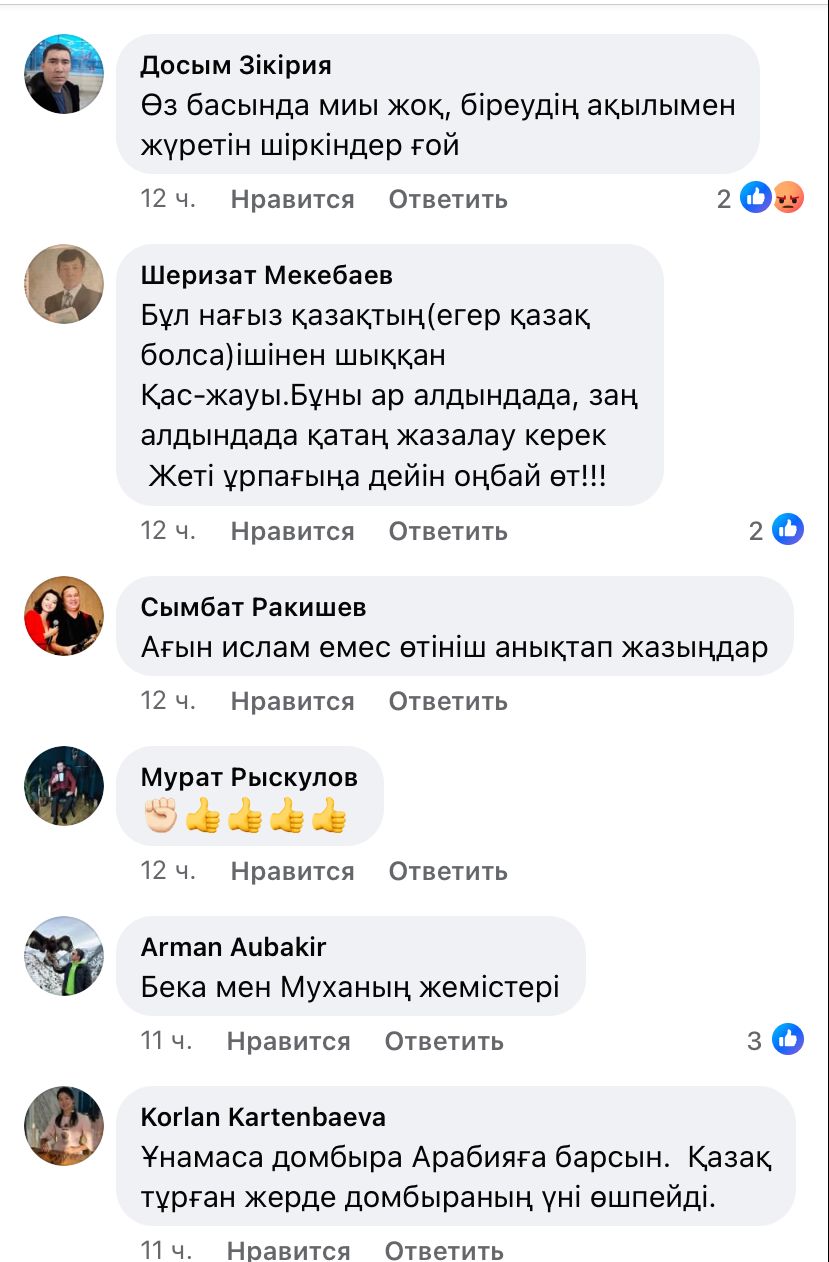Reply to Шеризат Мекебаев's comment
Image resolution: width=829 pixels, height=1262 pixels.
tap(448, 531)
